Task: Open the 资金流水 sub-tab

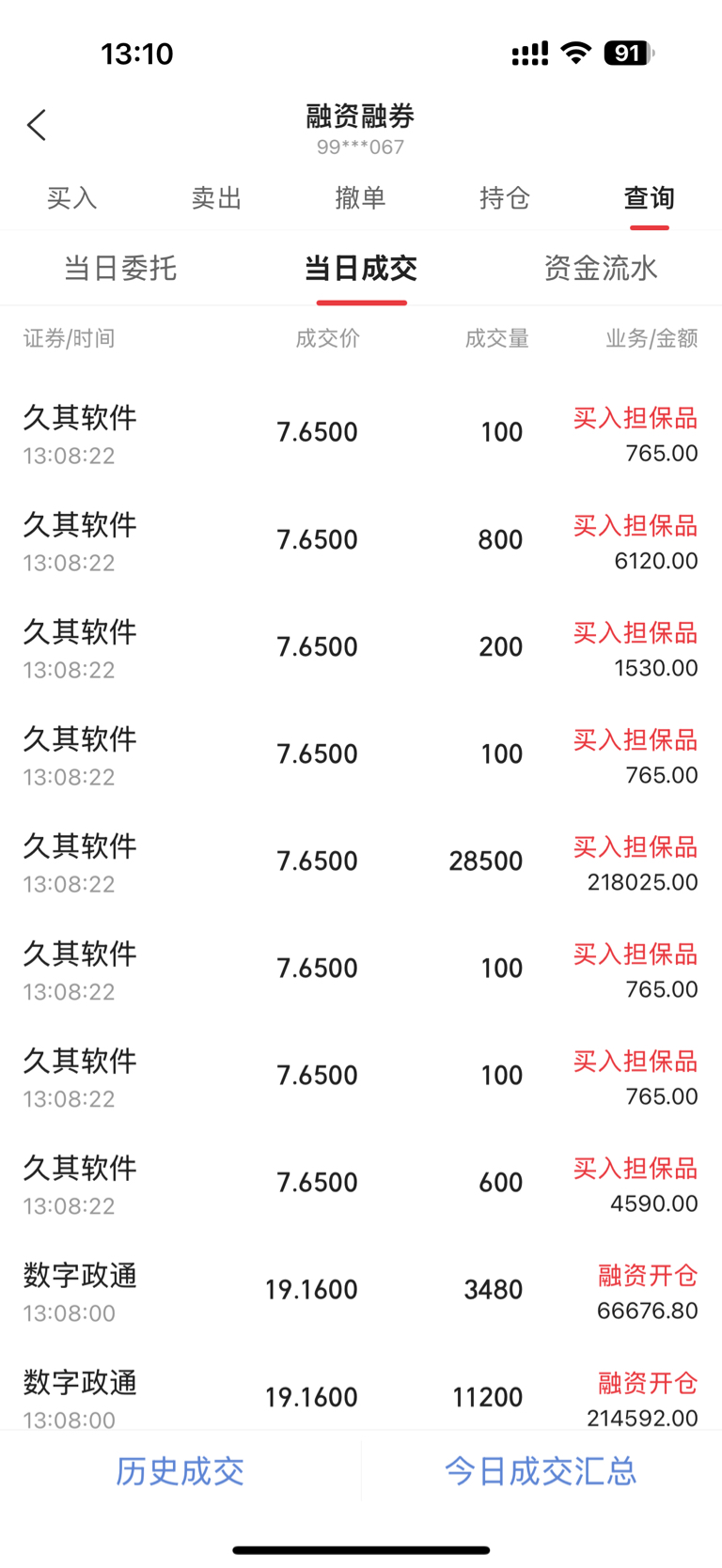Action: tap(601, 269)
